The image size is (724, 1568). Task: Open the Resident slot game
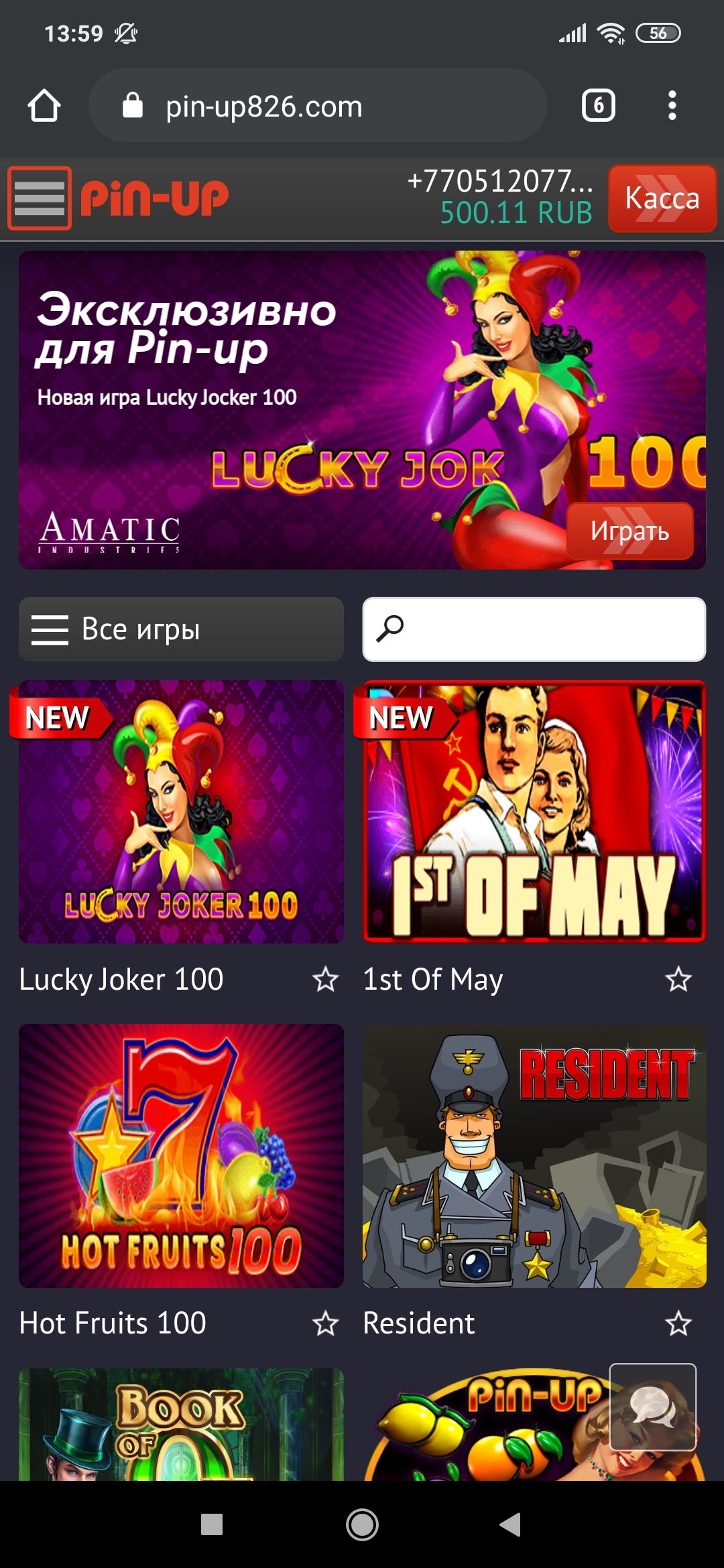534,1155
